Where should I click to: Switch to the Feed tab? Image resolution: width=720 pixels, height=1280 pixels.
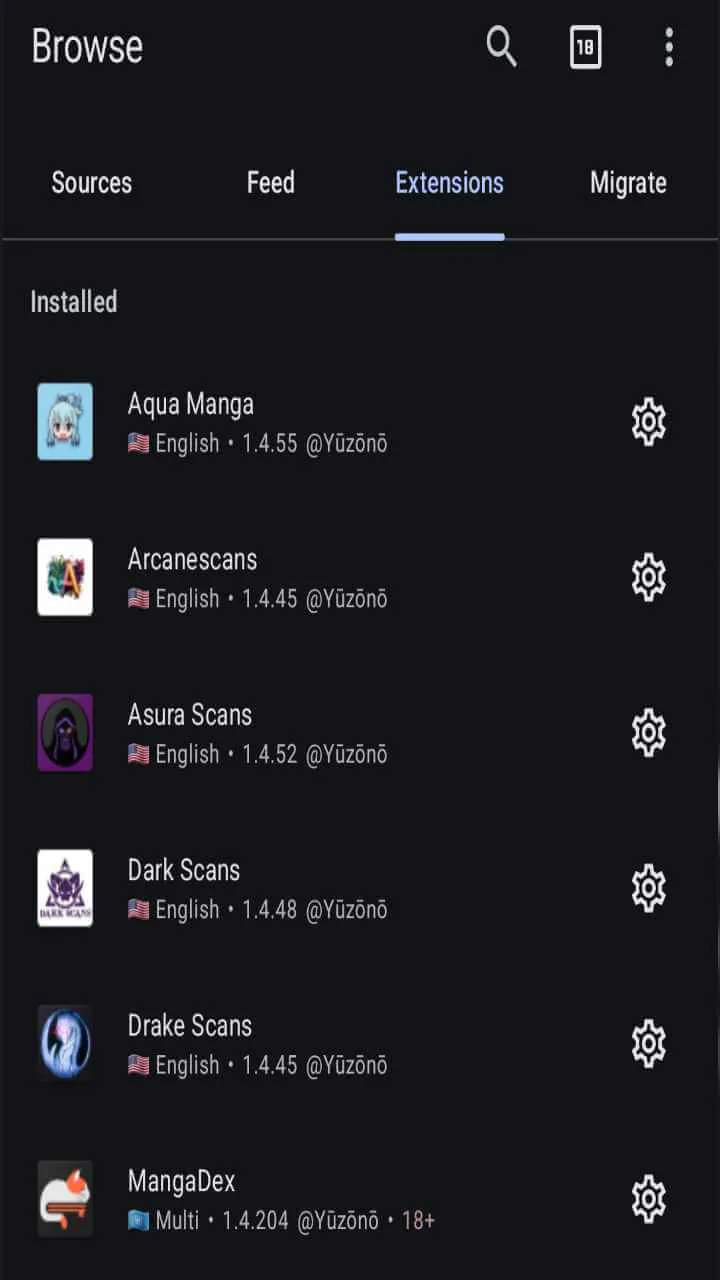tap(269, 183)
